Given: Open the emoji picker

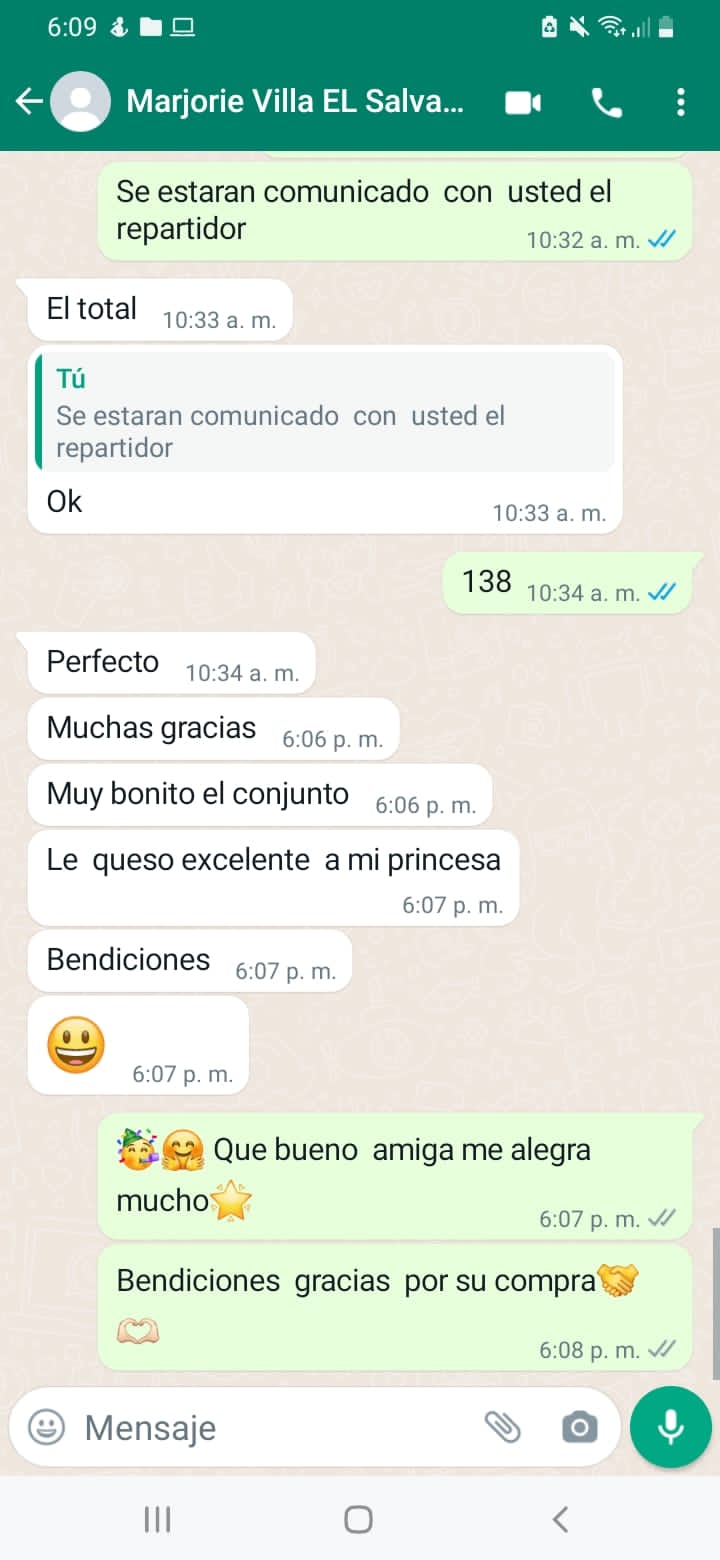Looking at the screenshot, I should pyautogui.click(x=46, y=1427).
